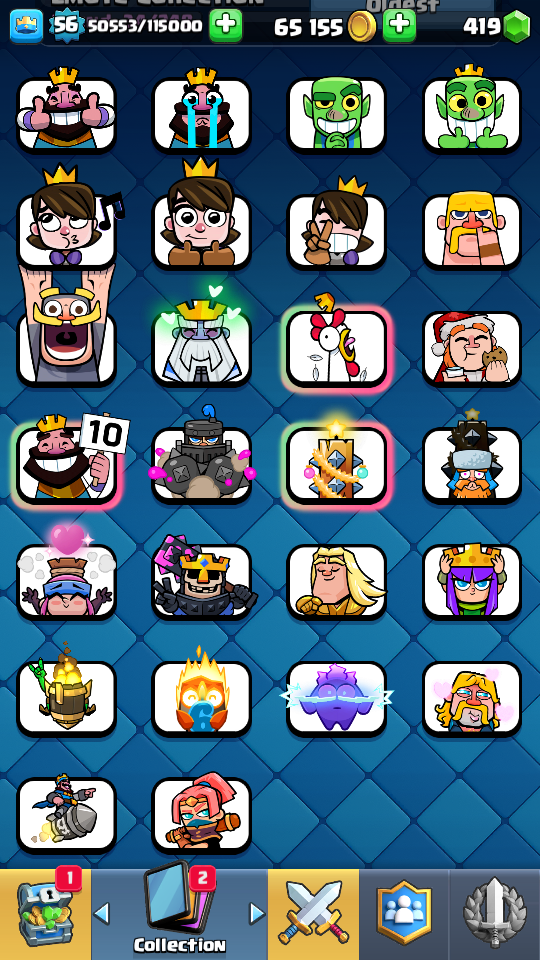Select the crying King emote

(x=201, y=111)
